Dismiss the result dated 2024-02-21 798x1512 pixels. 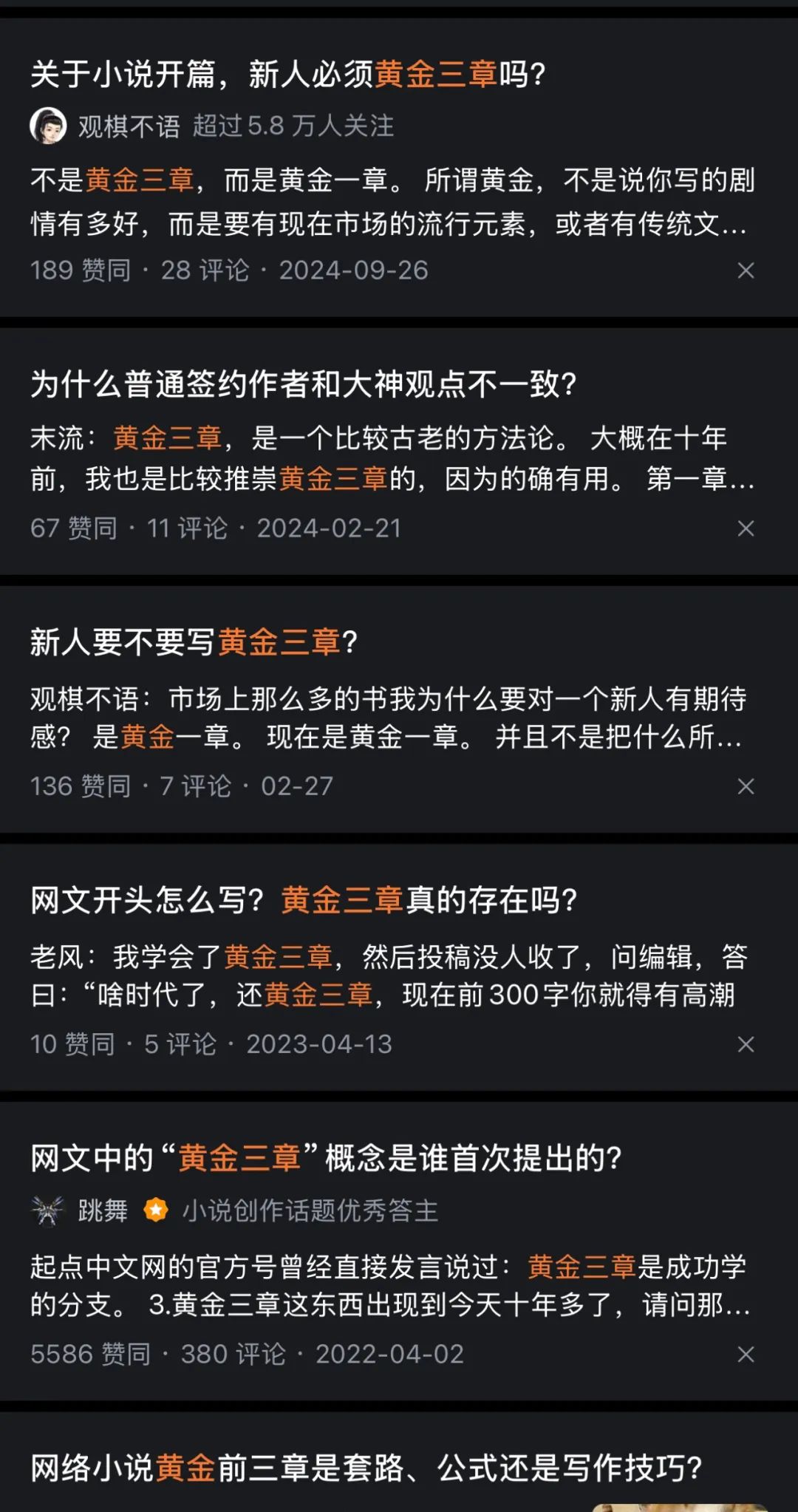pos(746,528)
